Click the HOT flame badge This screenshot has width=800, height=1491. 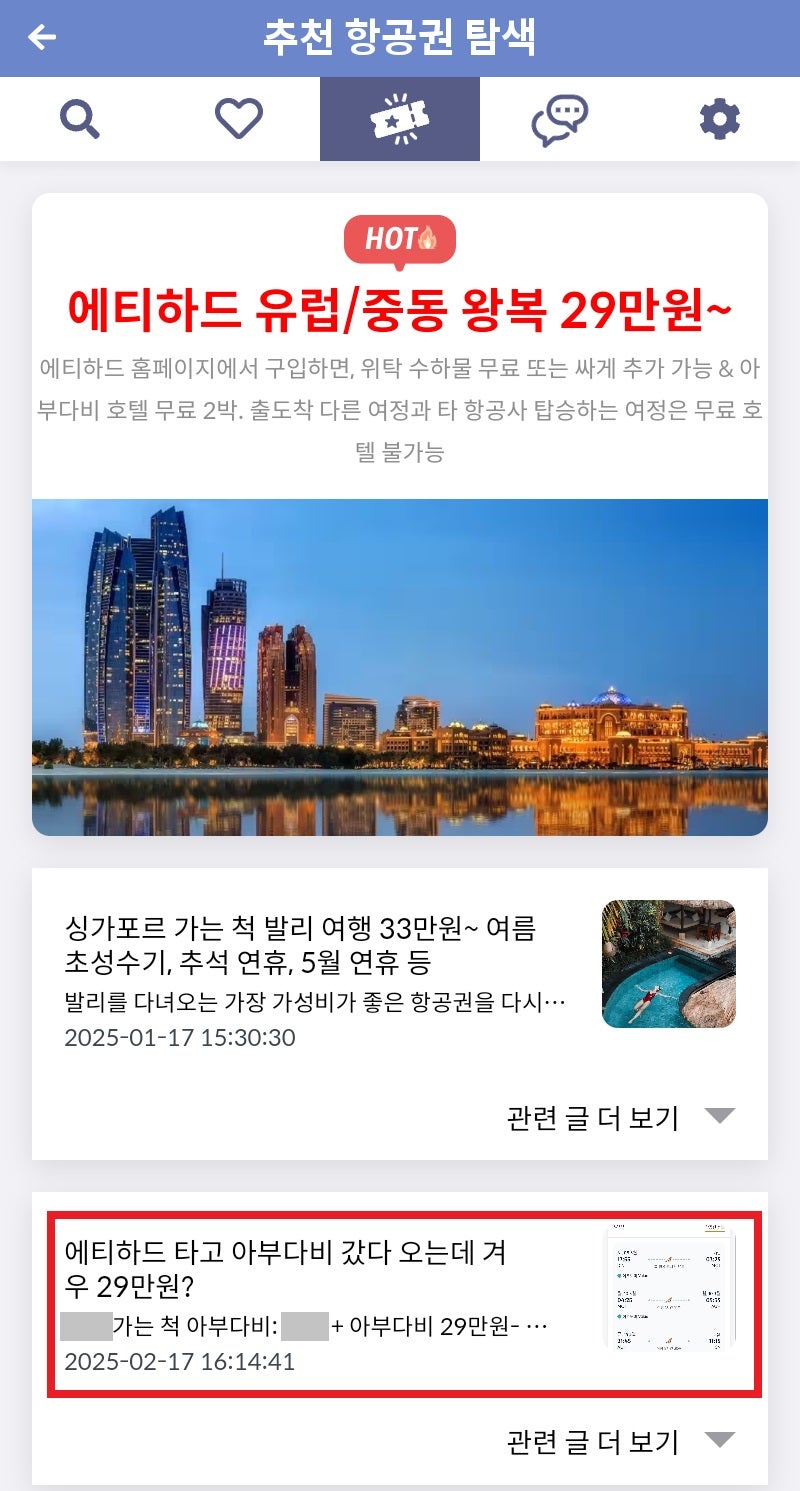(x=400, y=238)
